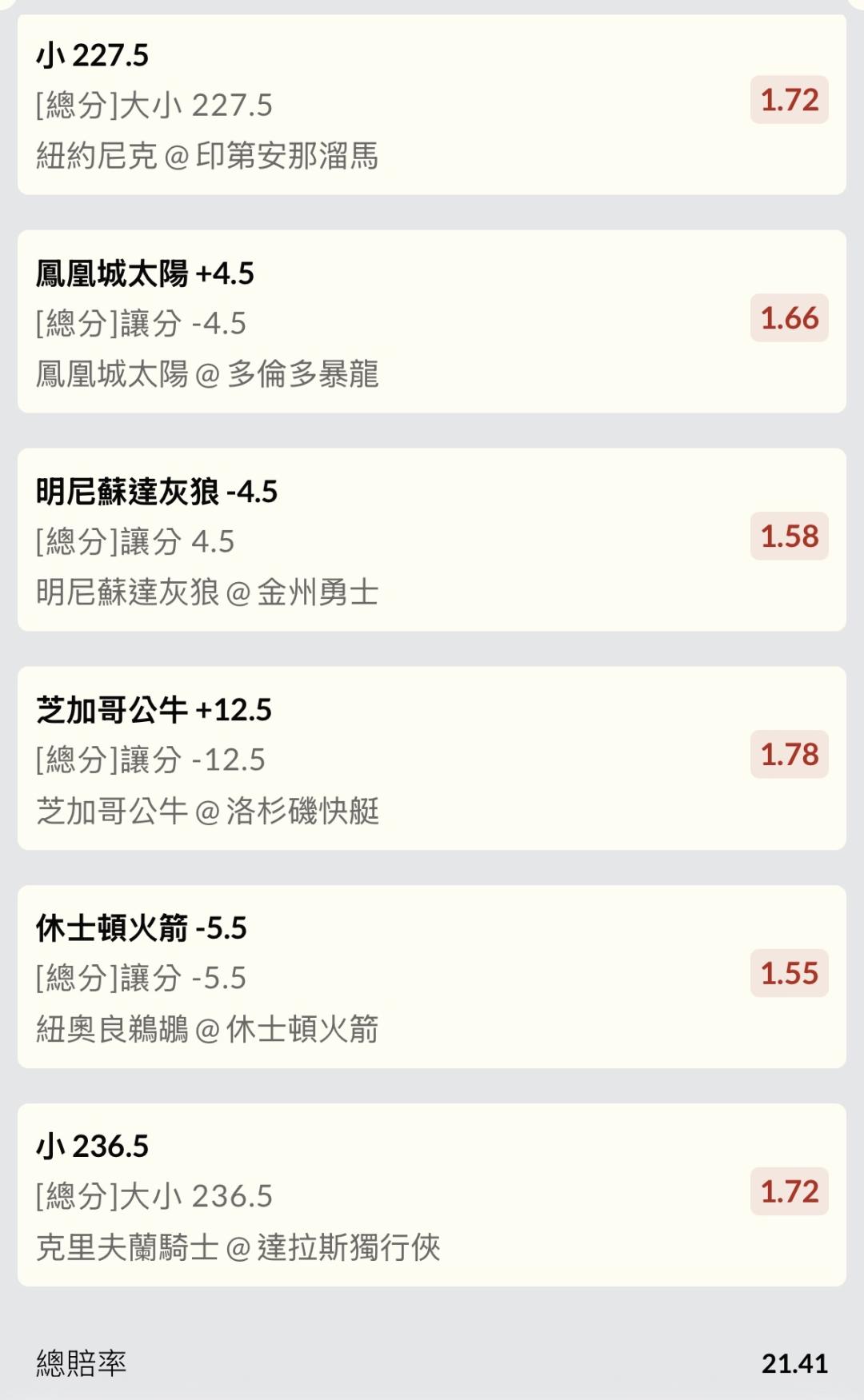Open the 小 227.5 紐約尼克 bet card
This screenshot has height=1400, width=864.
[432, 104]
